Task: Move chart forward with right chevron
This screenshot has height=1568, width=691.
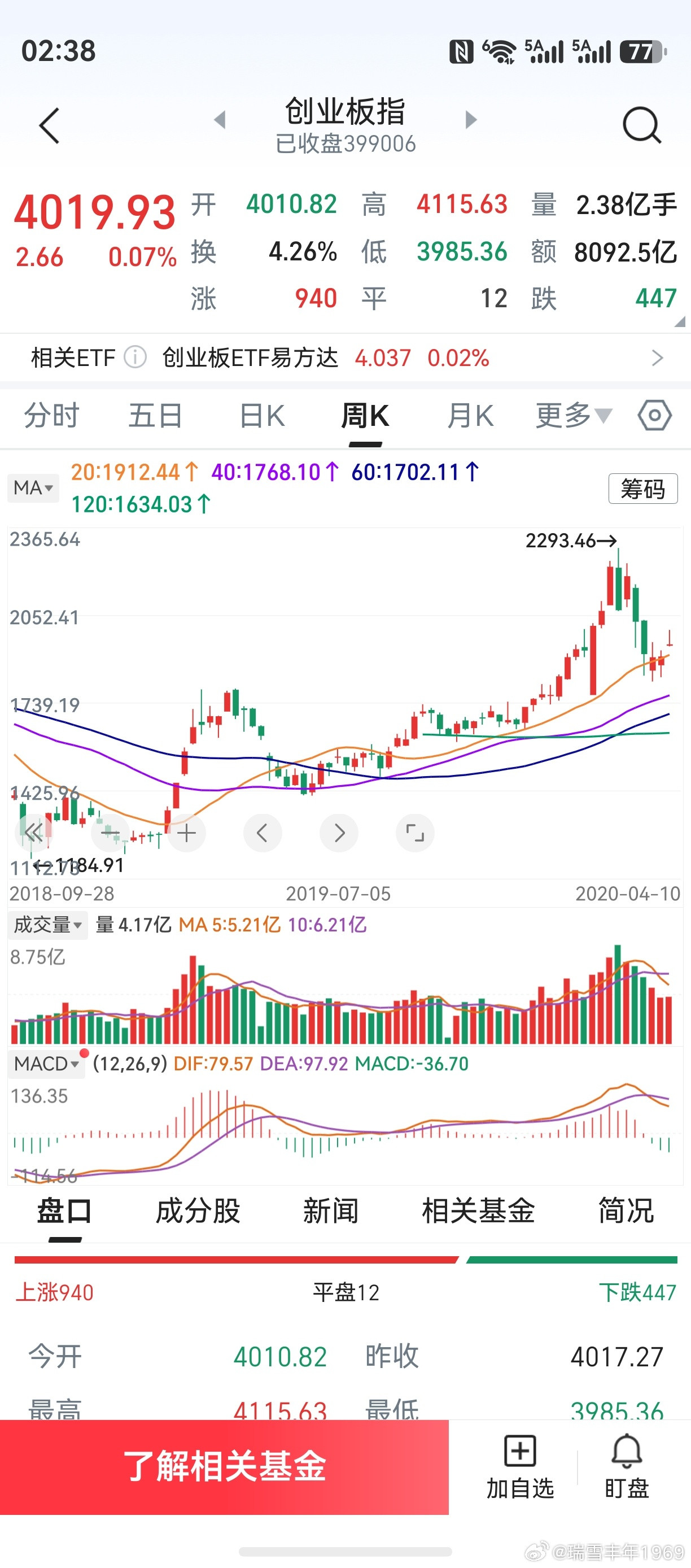Action: pyautogui.click(x=339, y=833)
